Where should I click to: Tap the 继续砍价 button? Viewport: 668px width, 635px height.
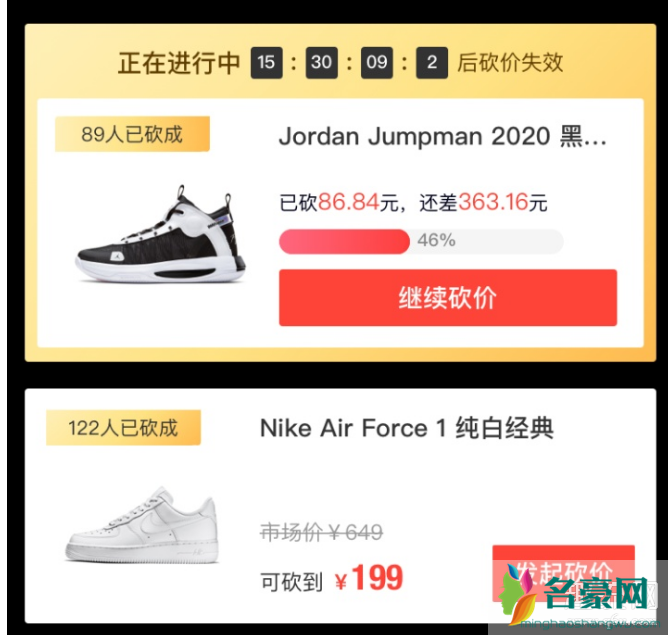coord(447,298)
